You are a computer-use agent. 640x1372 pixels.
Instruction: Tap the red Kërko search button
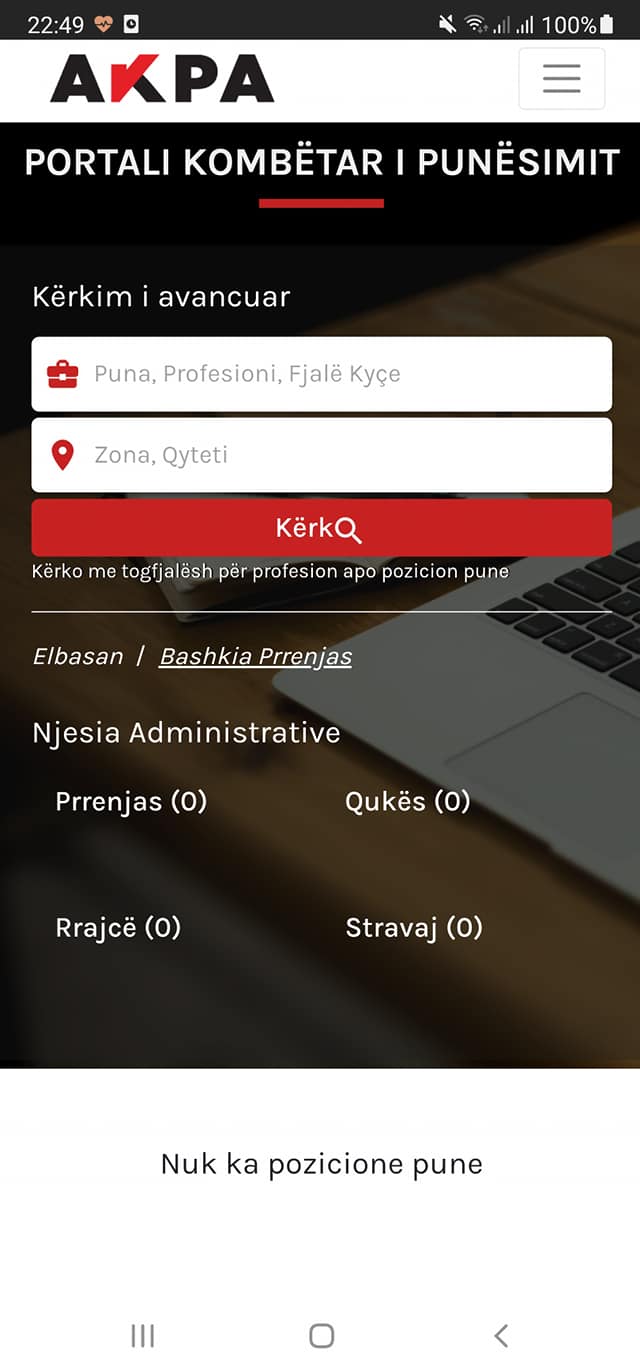tap(321, 528)
